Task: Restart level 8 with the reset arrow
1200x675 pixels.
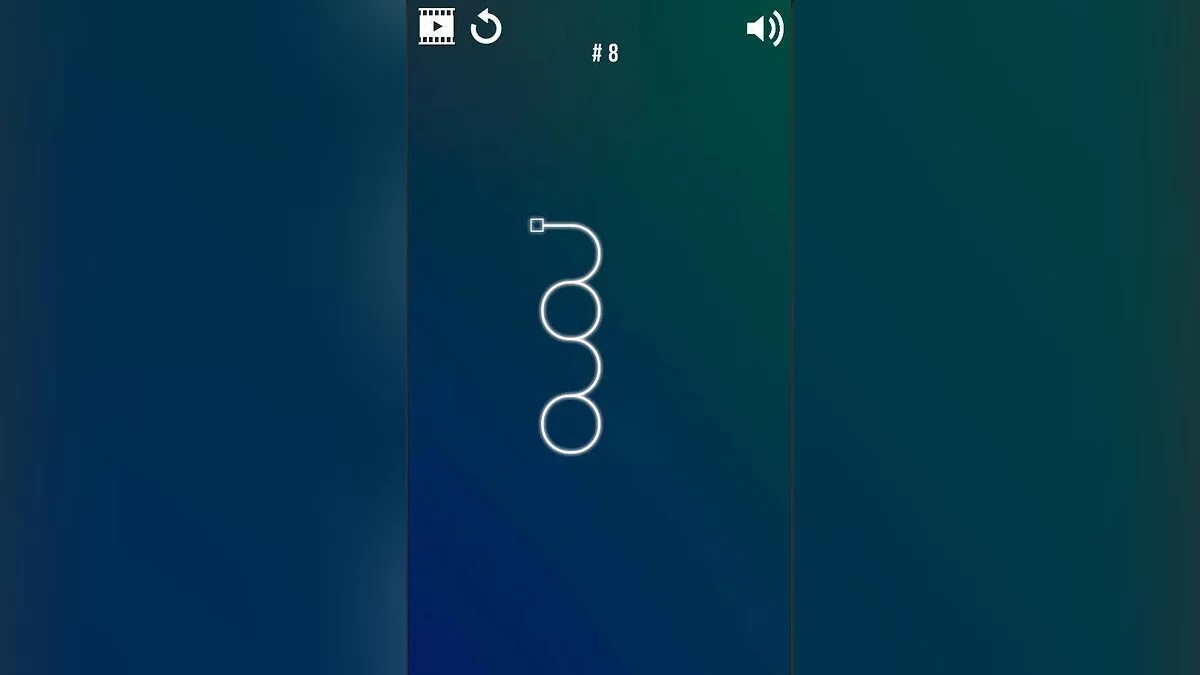Action: [x=486, y=27]
